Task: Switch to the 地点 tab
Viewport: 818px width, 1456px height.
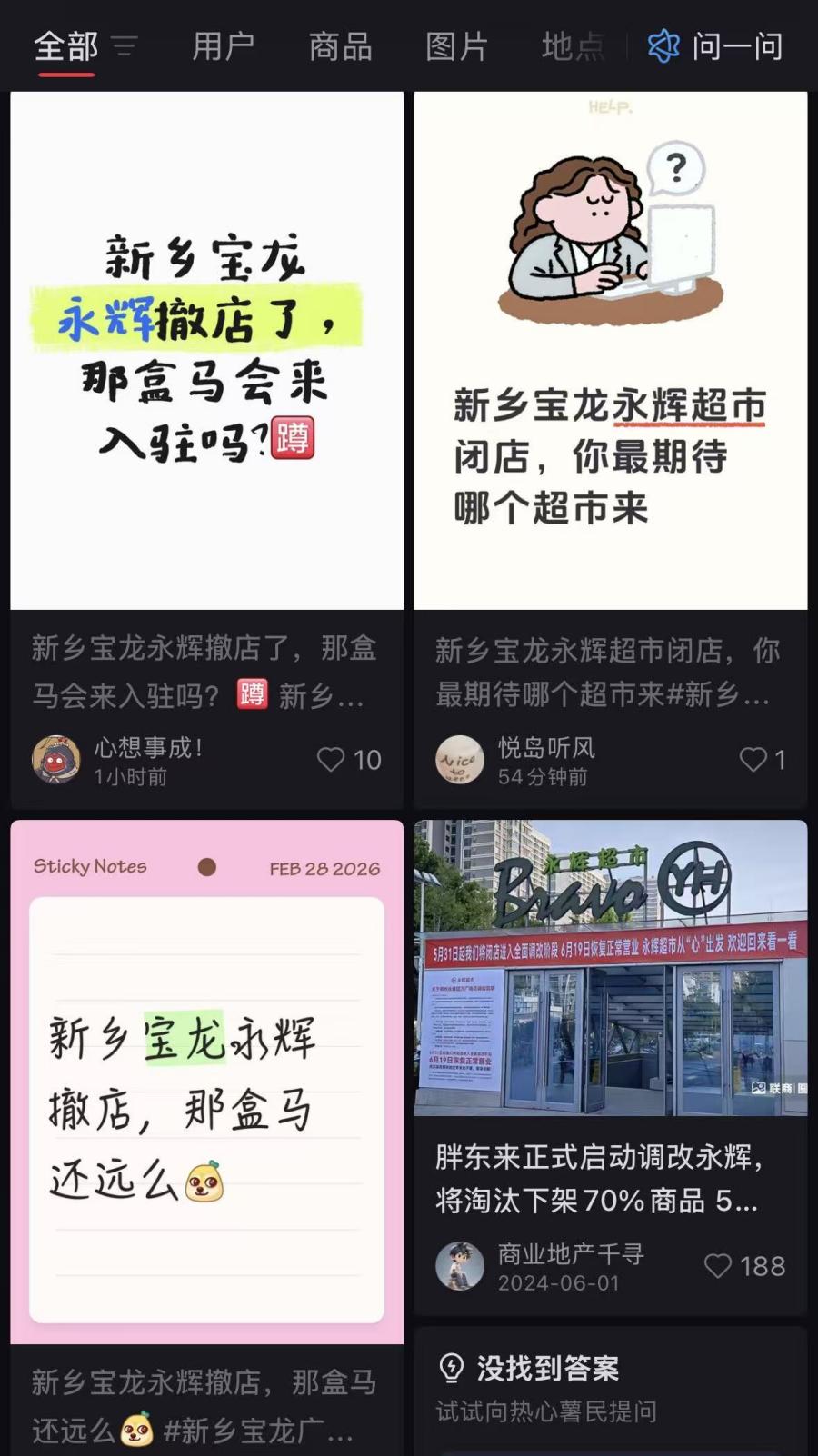Action: click(573, 45)
